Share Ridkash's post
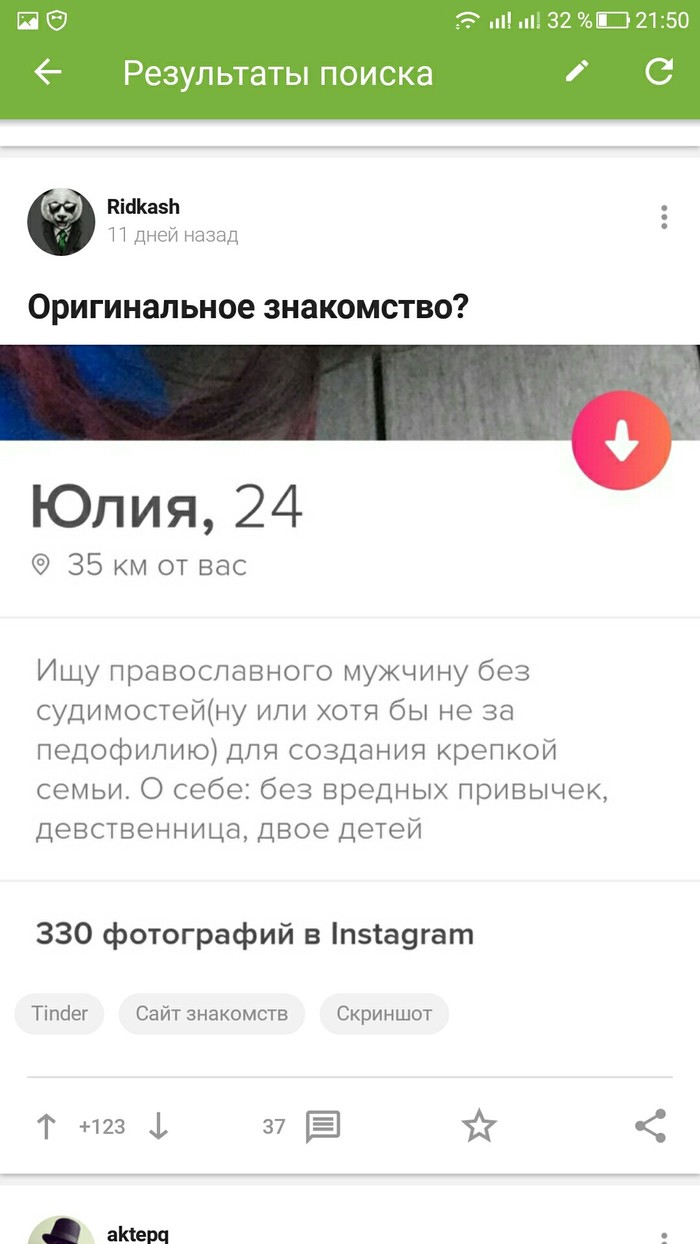This screenshot has width=700, height=1244. (x=651, y=1127)
